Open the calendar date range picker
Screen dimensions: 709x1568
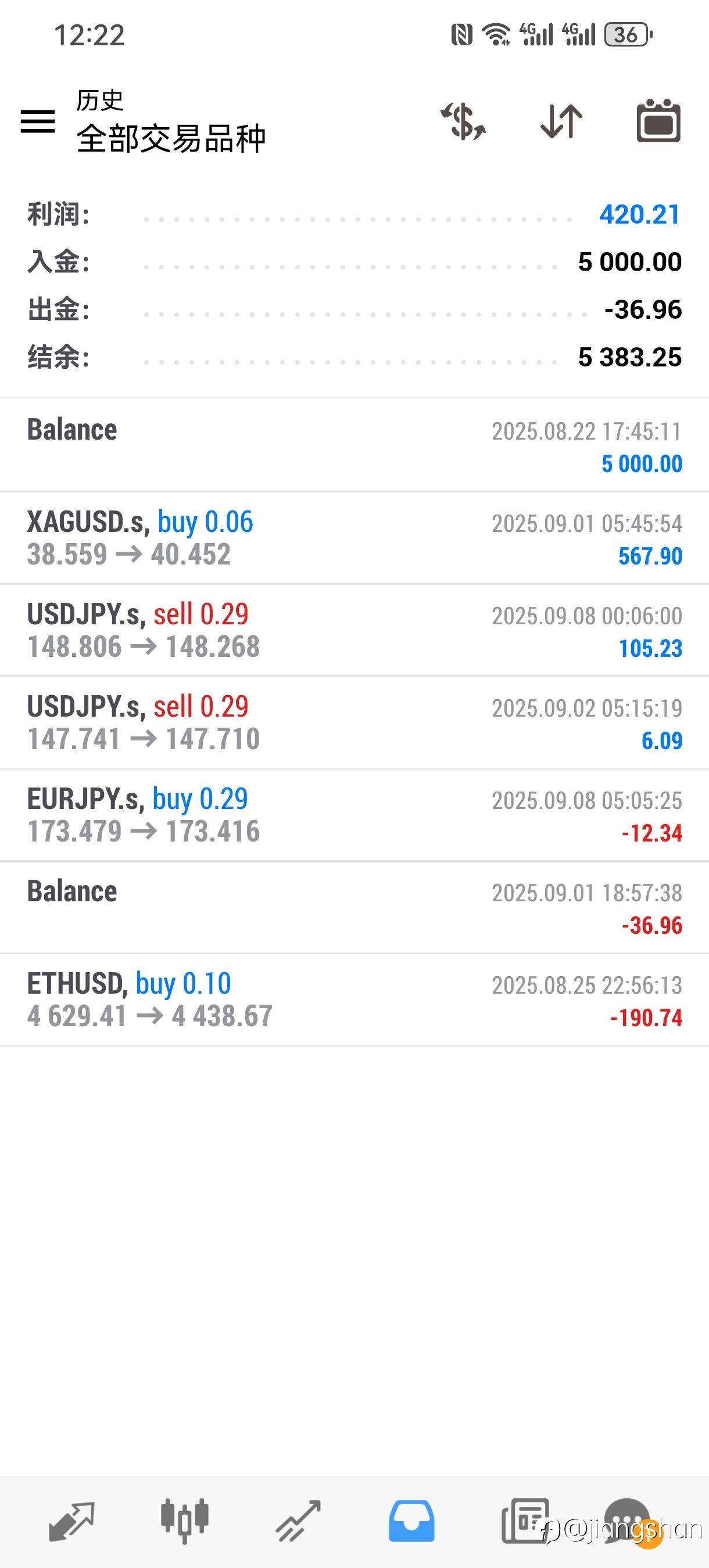coord(658,121)
